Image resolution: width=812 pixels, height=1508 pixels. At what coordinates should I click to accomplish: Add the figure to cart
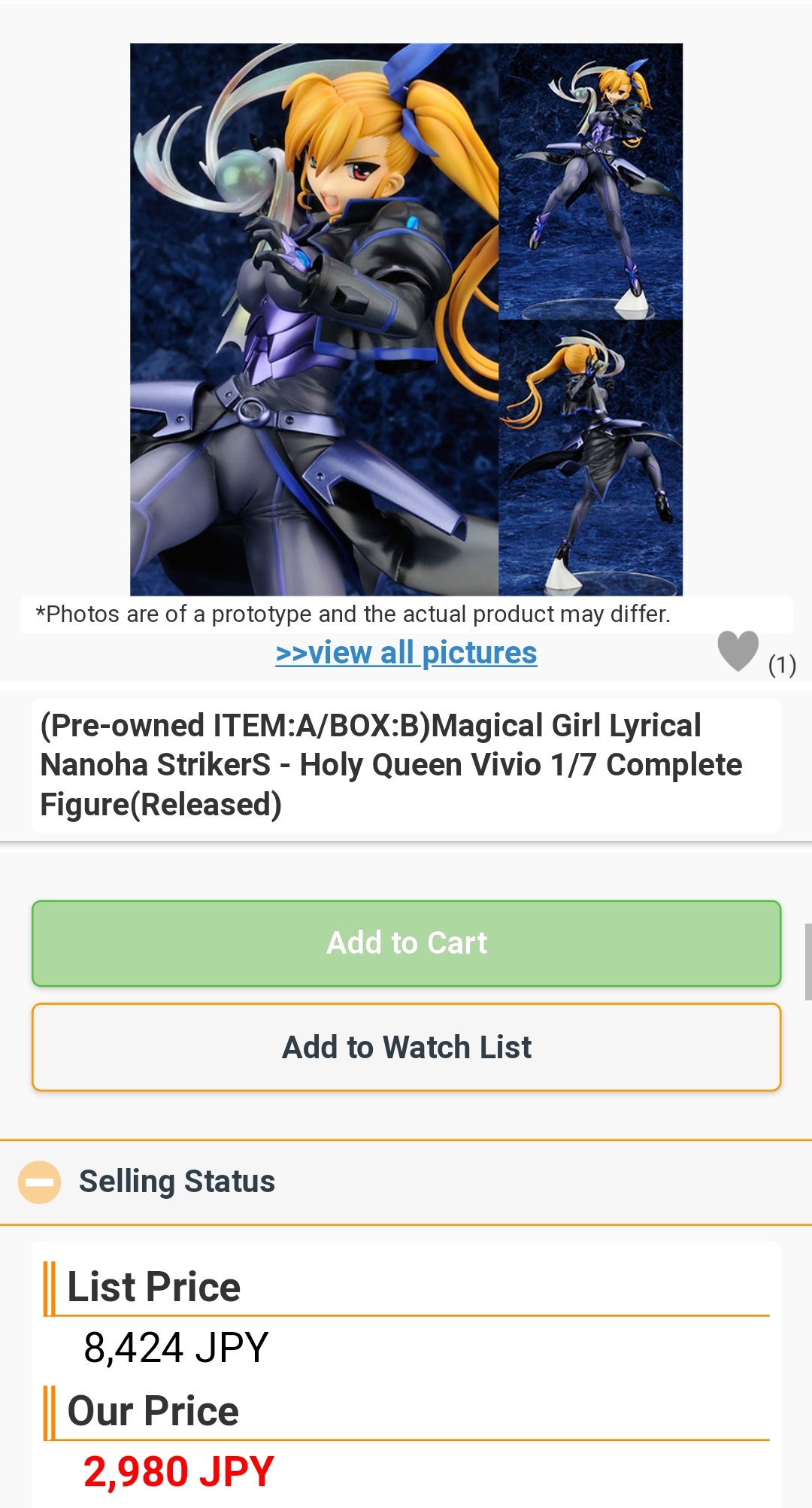pyautogui.click(x=406, y=943)
